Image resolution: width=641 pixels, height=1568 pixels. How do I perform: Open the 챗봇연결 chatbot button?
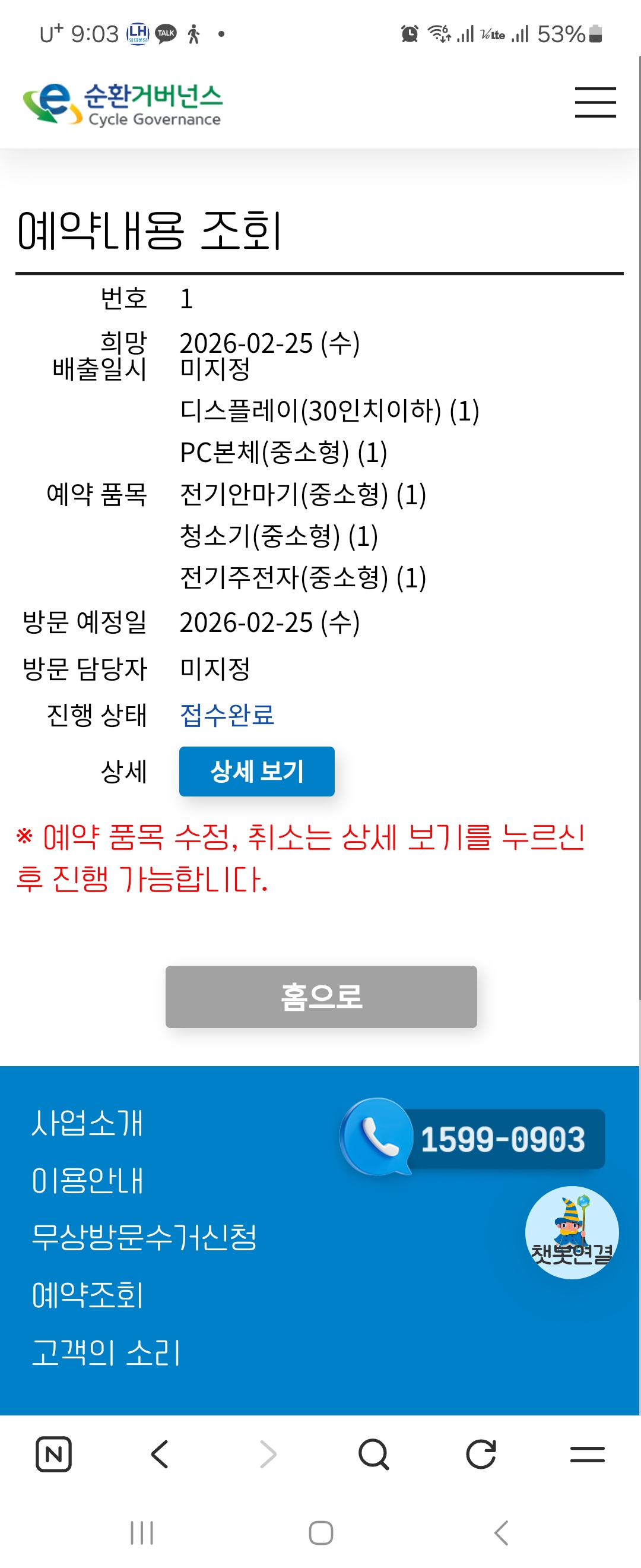pos(571,1232)
